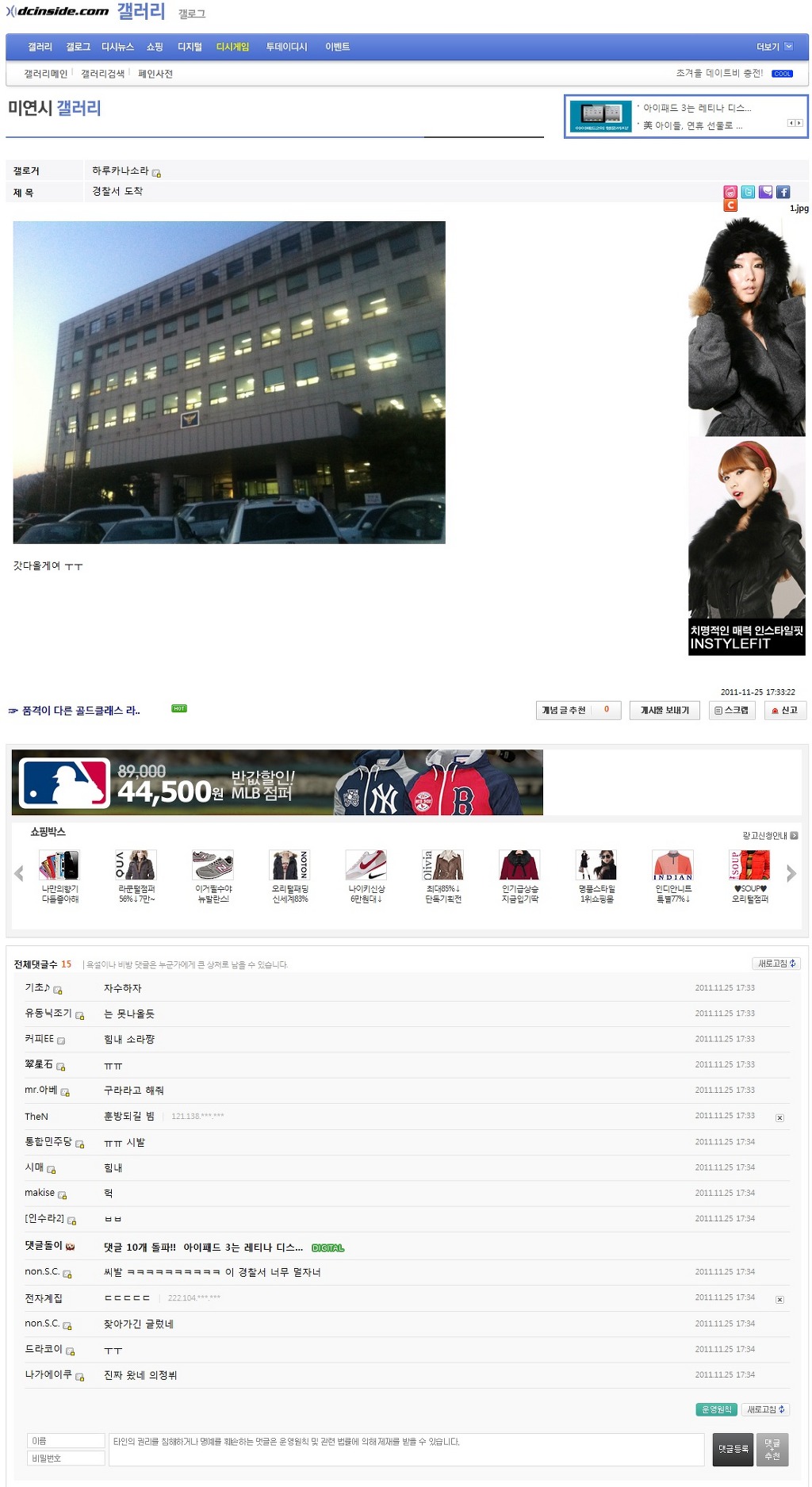This screenshot has width=812, height=1487.
Task: Scrap this post with 스크랩
Action: pyautogui.click(x=731, y=711)
